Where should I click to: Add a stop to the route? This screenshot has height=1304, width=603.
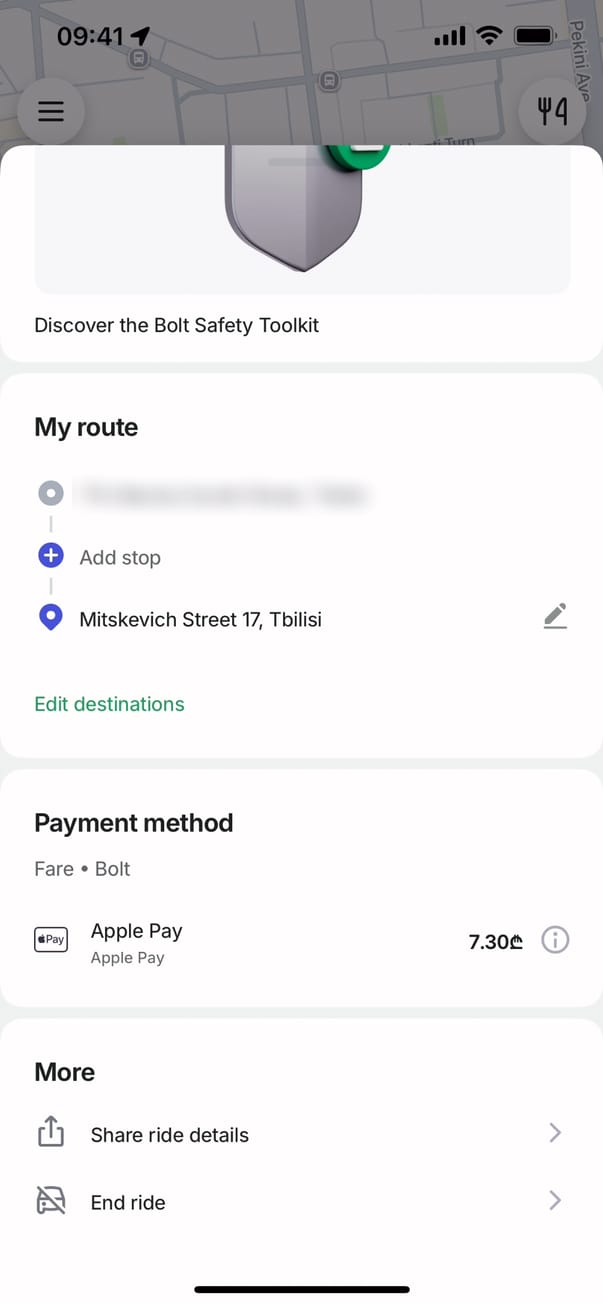[119, 557]
